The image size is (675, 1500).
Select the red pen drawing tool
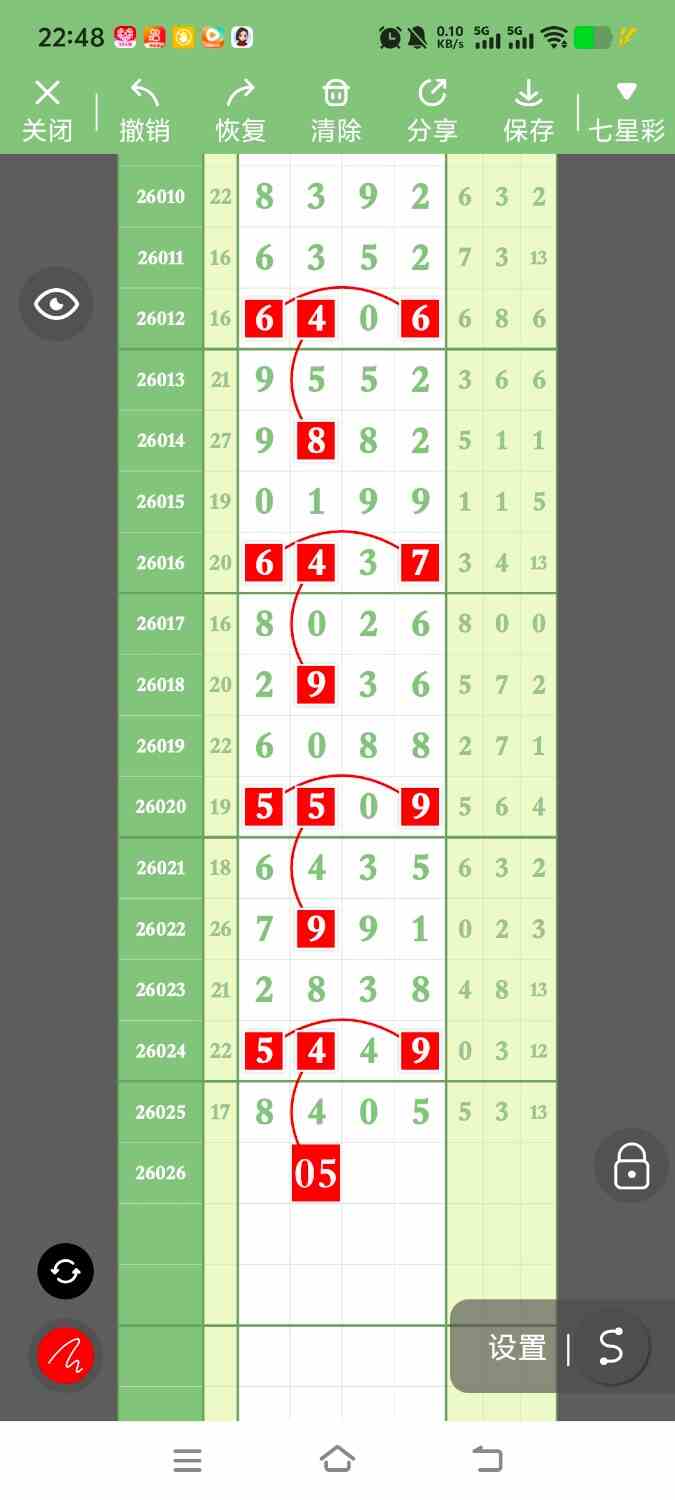pos(65,1355)
